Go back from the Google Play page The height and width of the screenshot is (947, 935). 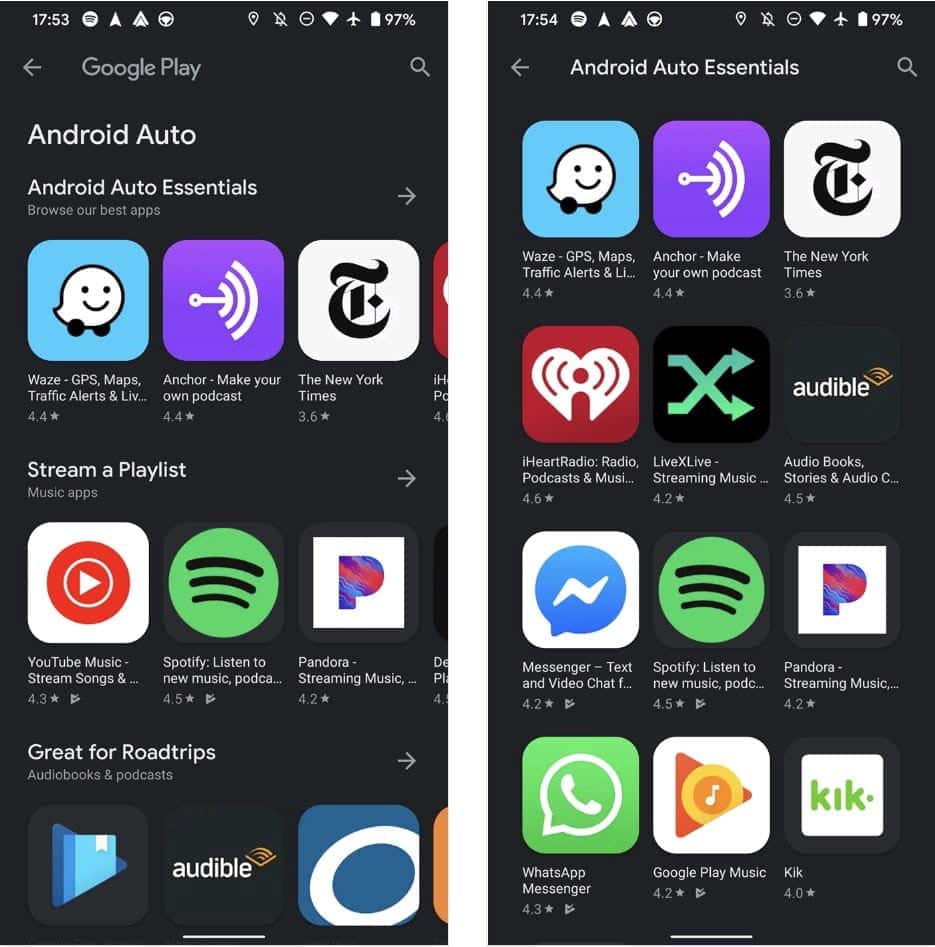(33, 67)
